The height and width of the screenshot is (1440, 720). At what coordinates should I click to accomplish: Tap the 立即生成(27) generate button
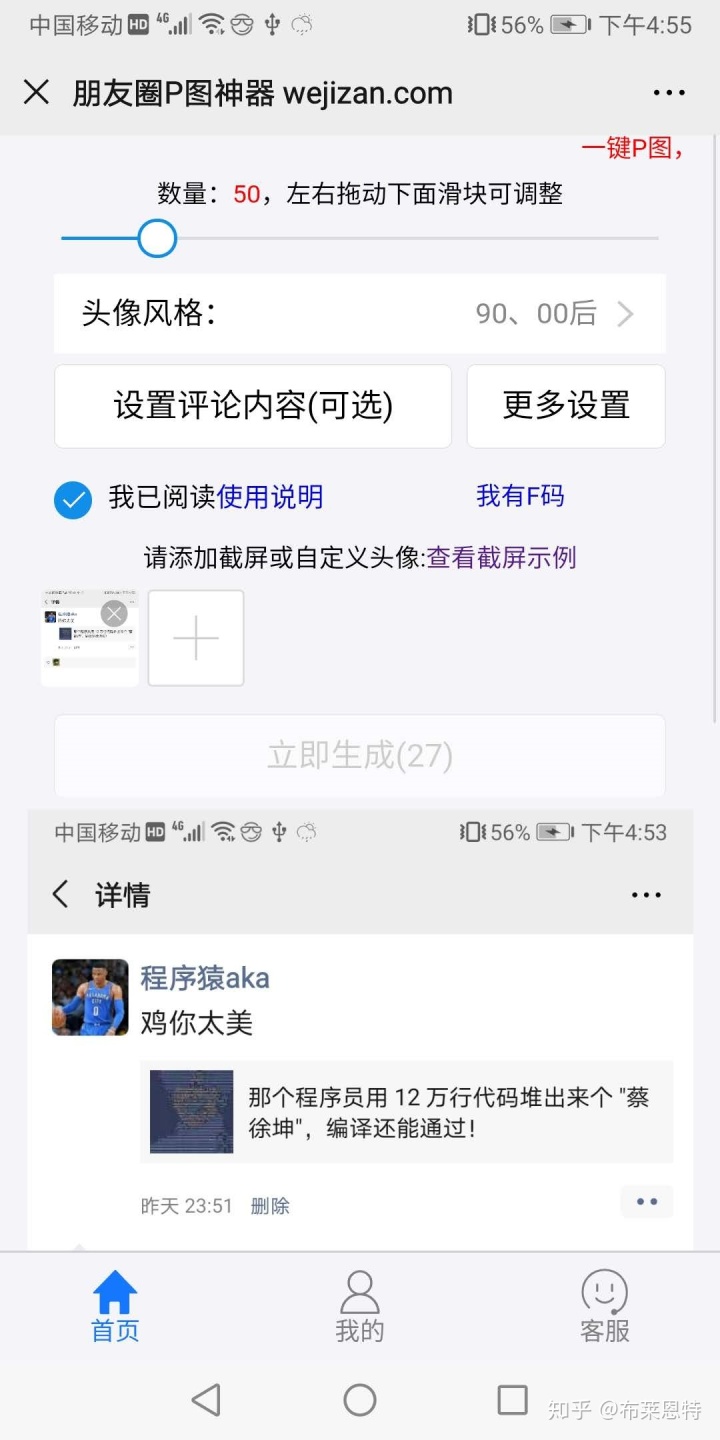tap(360, 756)
